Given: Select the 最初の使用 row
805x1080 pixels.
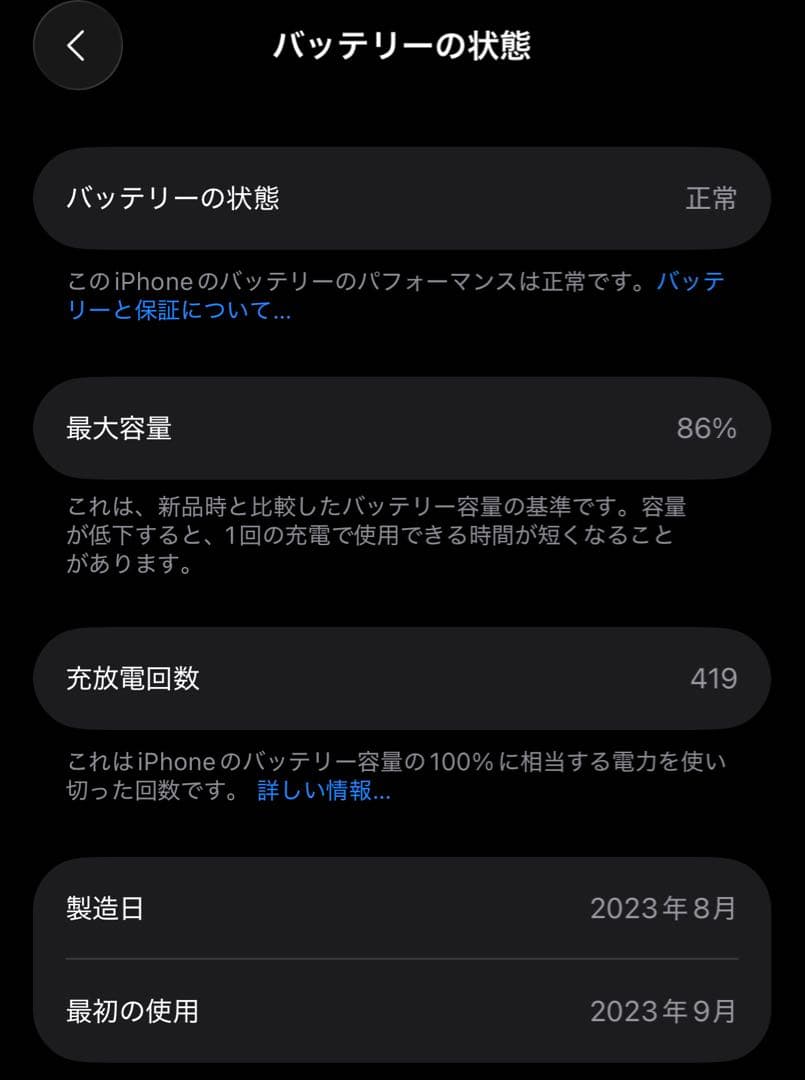Looking at the screenshot, I should coord(400,1011).
